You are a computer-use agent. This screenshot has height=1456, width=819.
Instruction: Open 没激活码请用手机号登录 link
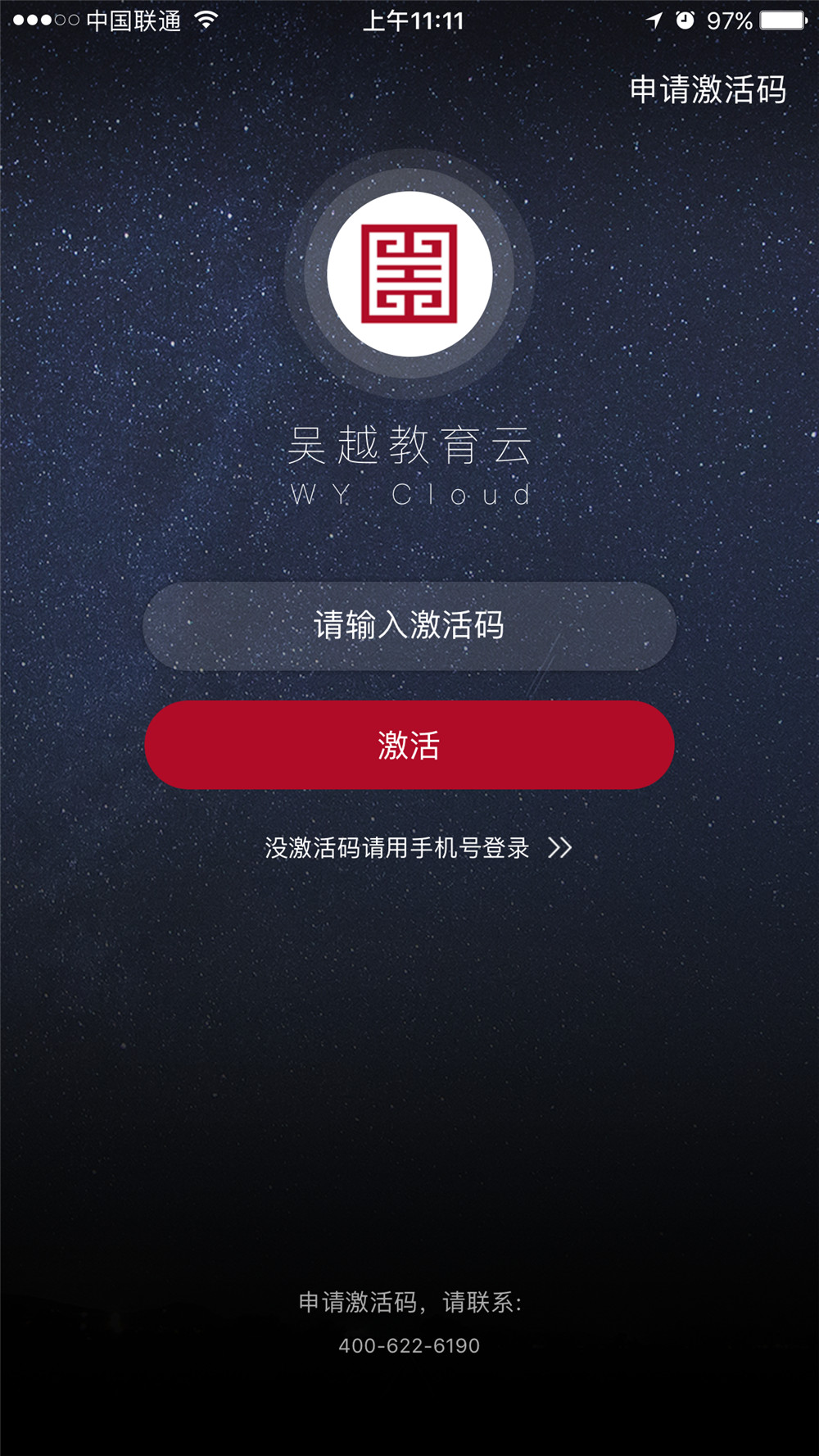417,847
